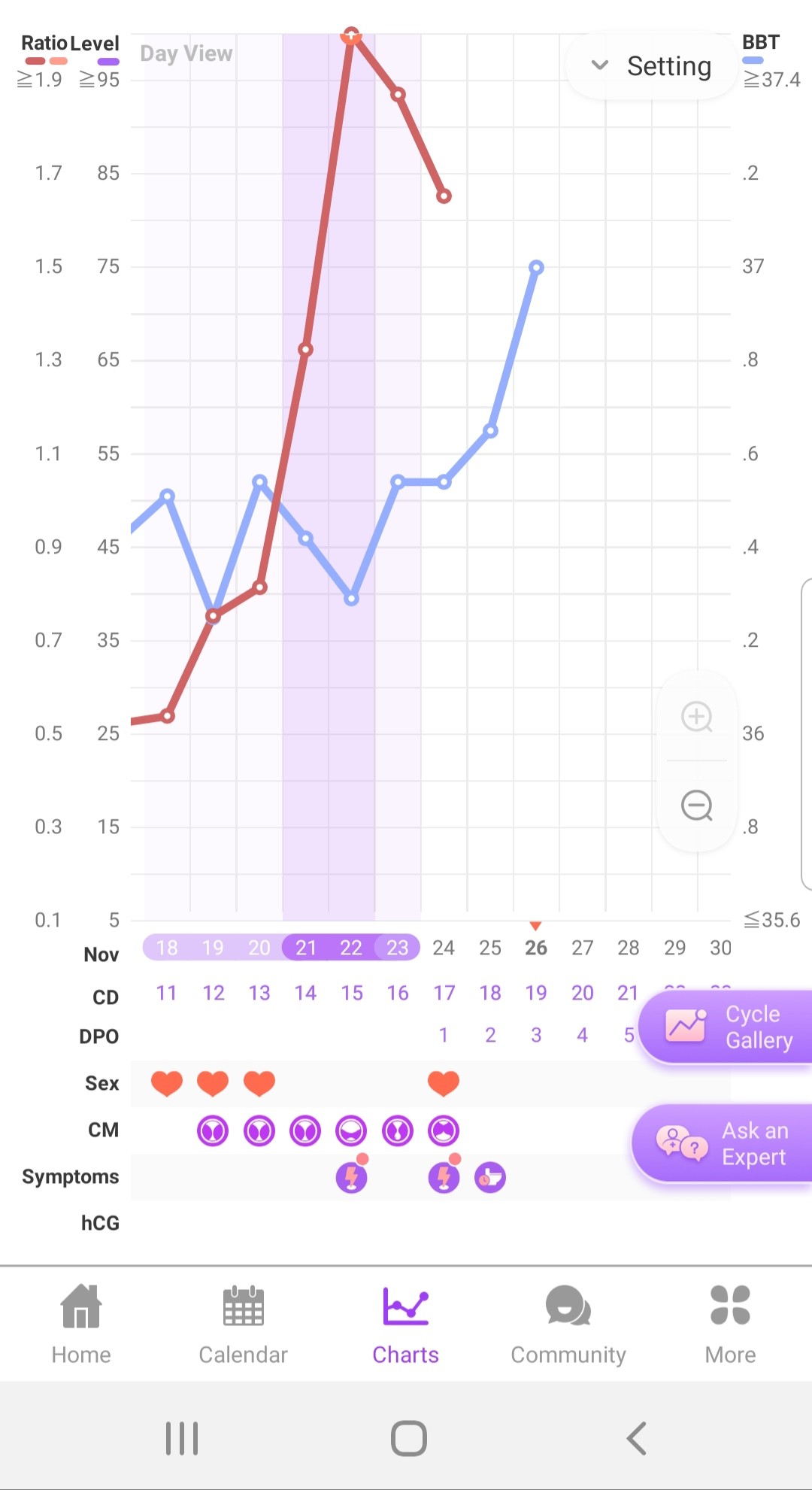The height and width of the screenshot is (1490, 812).
Task: Open the Community tab
Action: [568, 1325]
